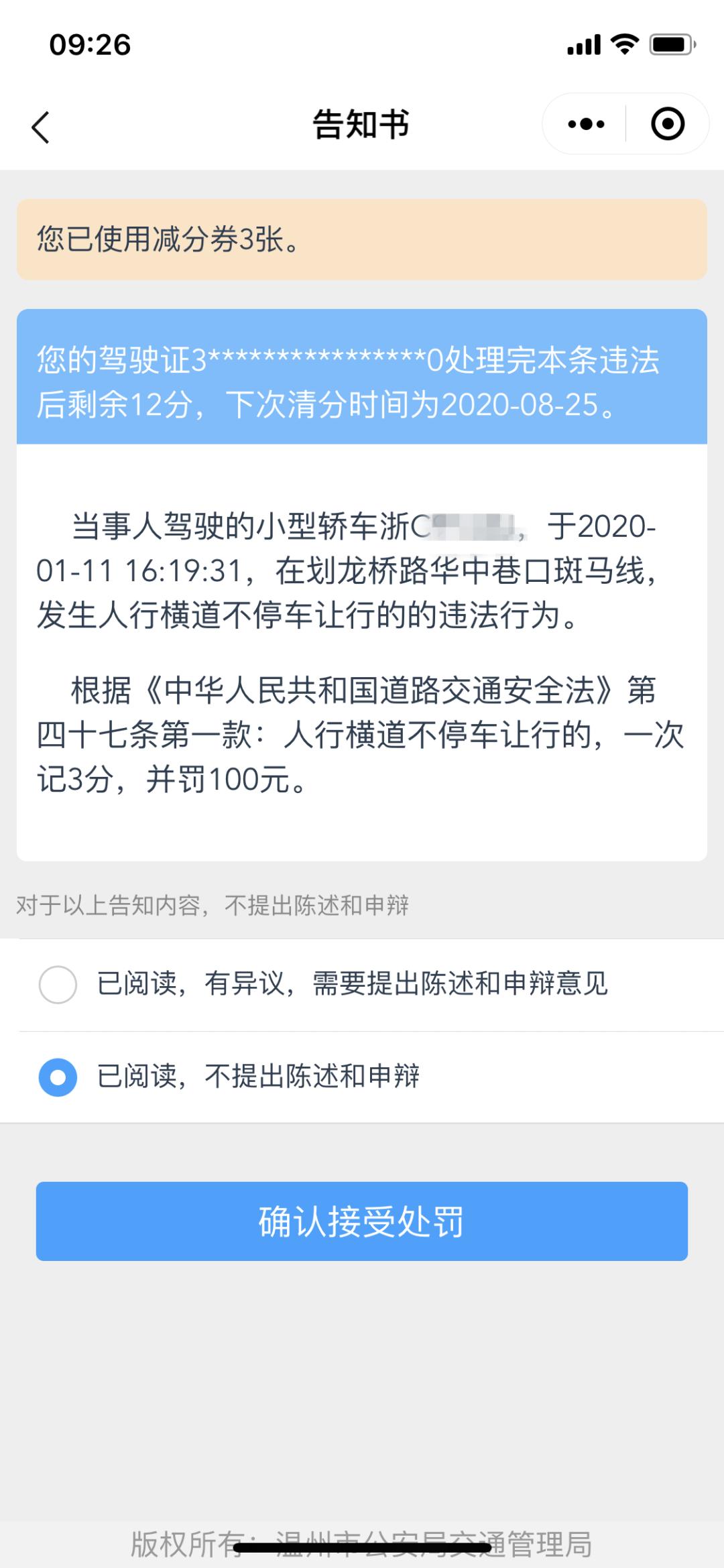Image resolution: width=724 pixels, height=1568 pixels.
Task: Open the mini program's three-dot menu
Action: [x=586, y=124]
